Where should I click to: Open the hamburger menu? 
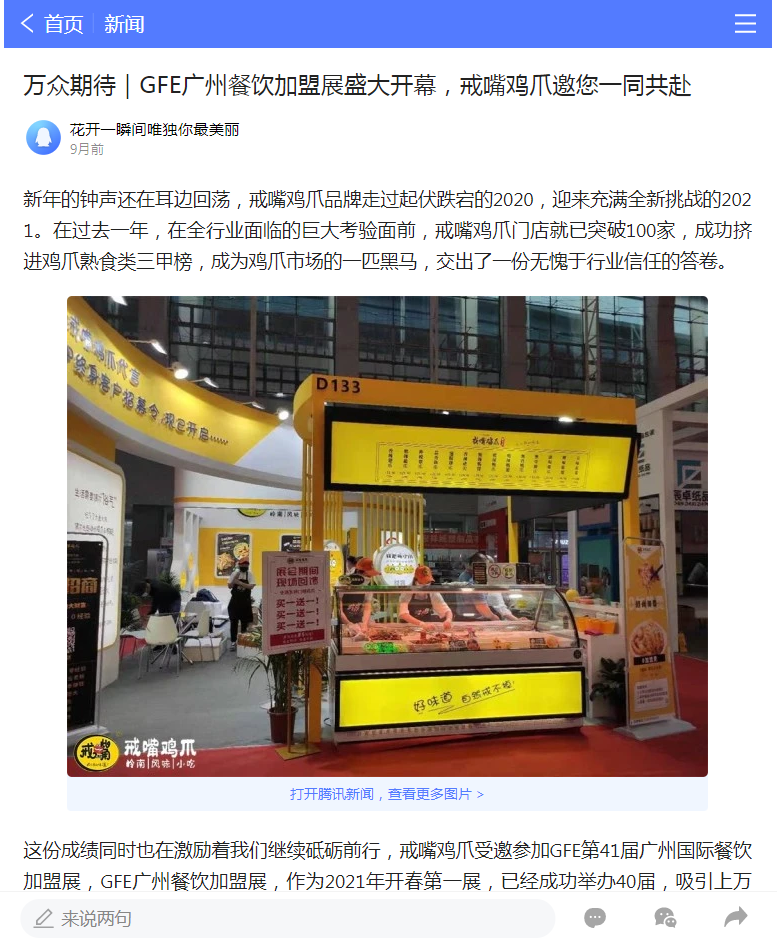745,24
